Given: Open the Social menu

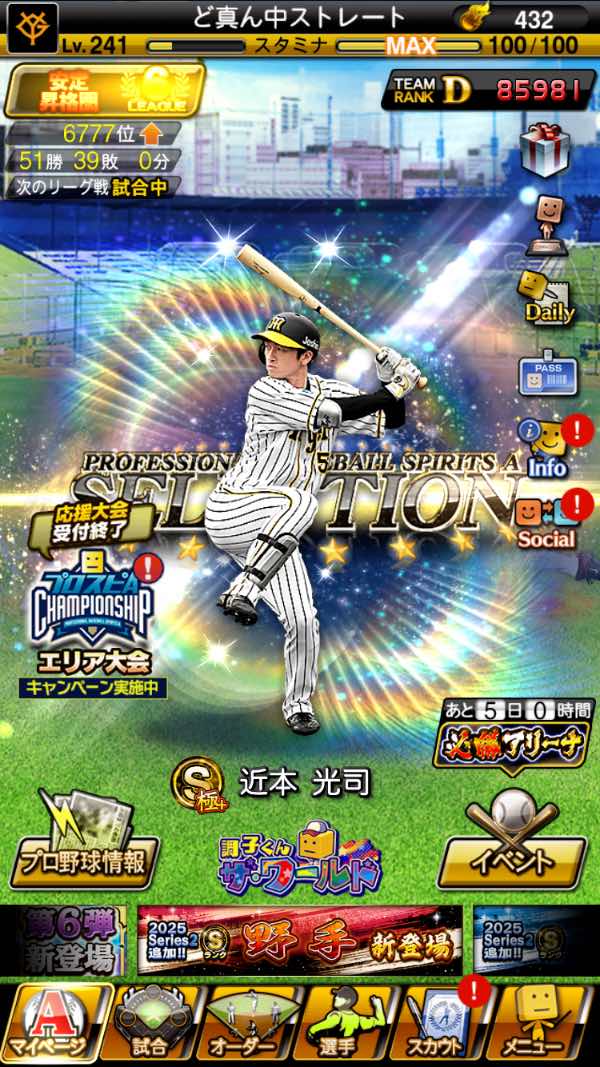Looking at the screenshot, I should pyautogui.click(x=546, y=520).
